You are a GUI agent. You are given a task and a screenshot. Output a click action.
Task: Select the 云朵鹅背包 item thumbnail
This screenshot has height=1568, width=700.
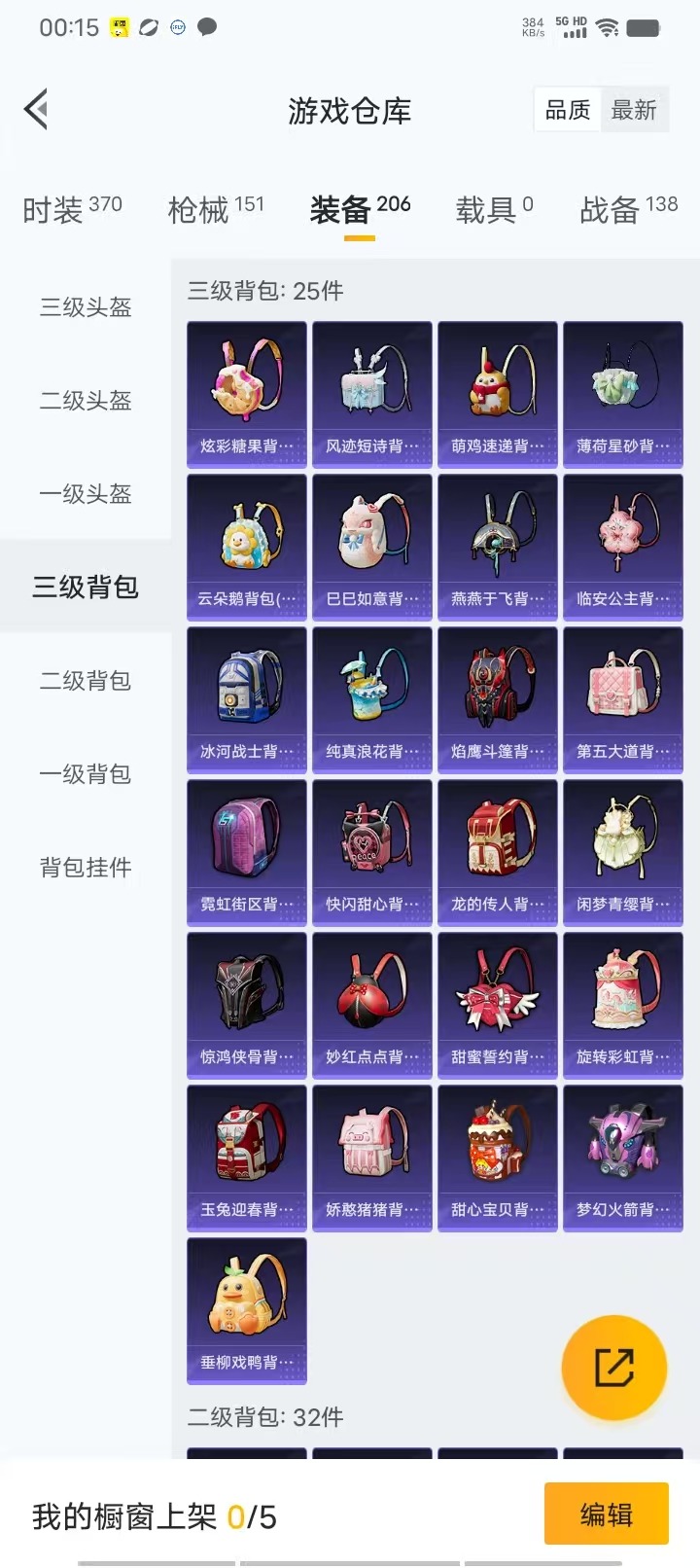point(246,545)
